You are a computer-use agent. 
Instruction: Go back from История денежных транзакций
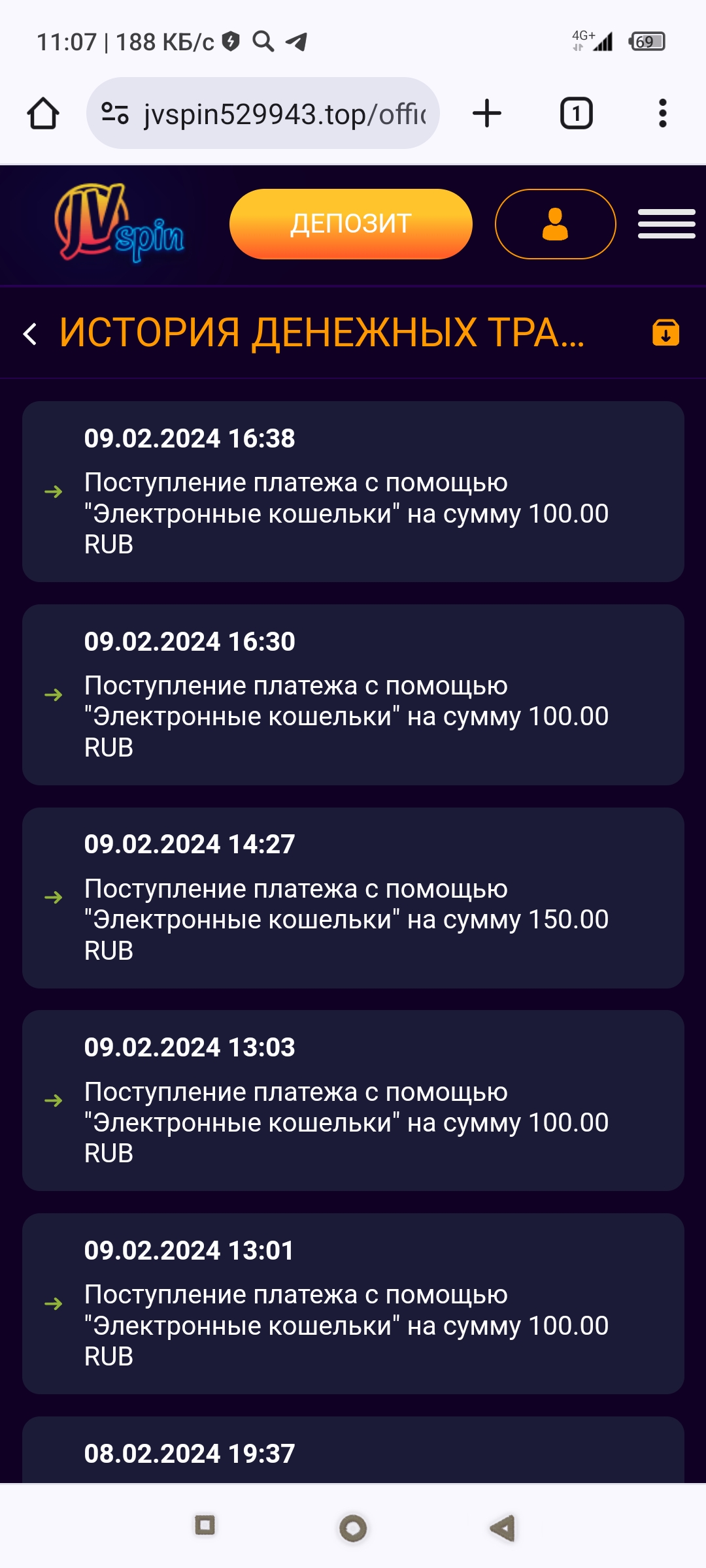[x=30, y=333]
